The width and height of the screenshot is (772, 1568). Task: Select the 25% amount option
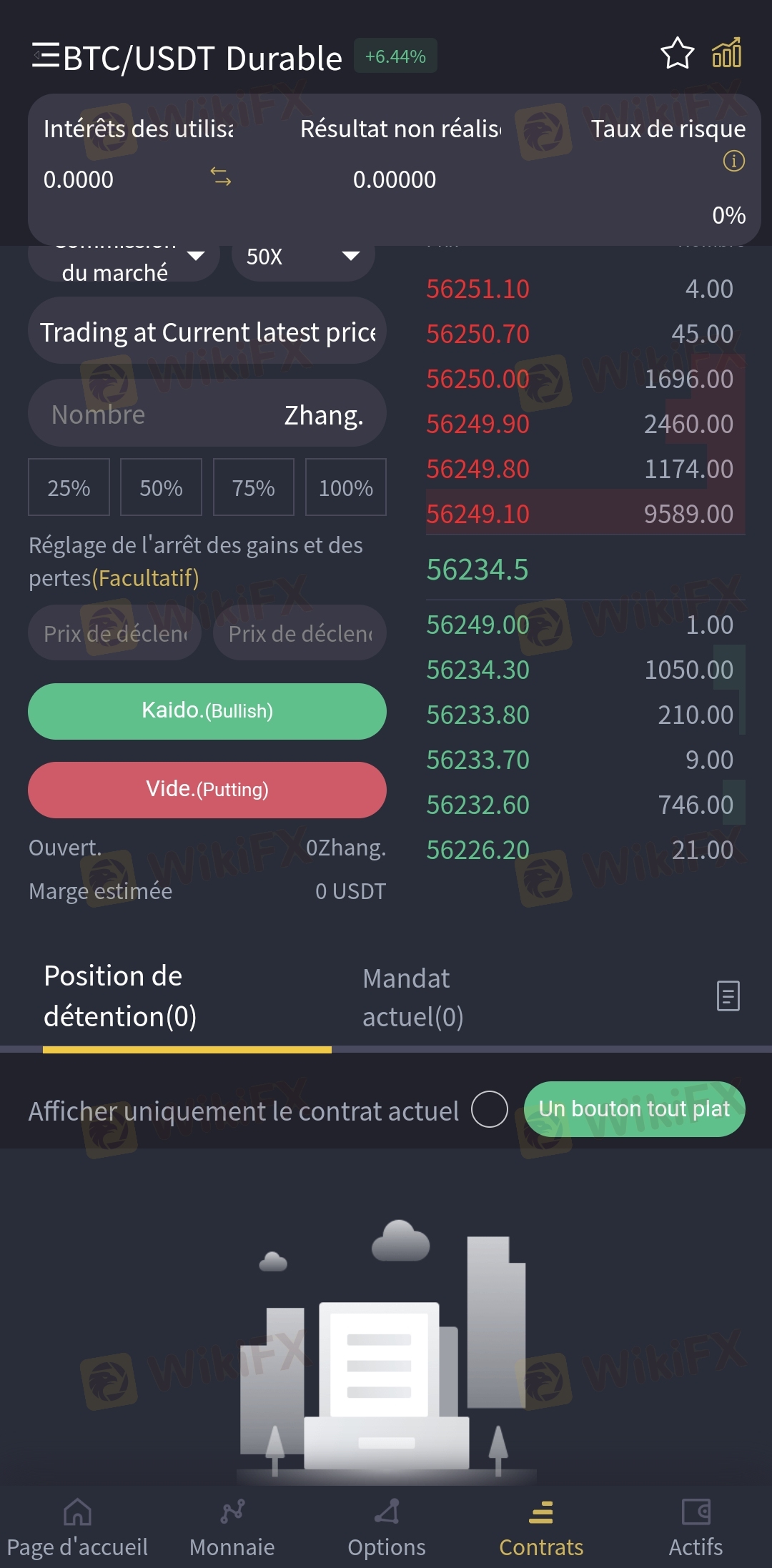click(x=69, y=487)
